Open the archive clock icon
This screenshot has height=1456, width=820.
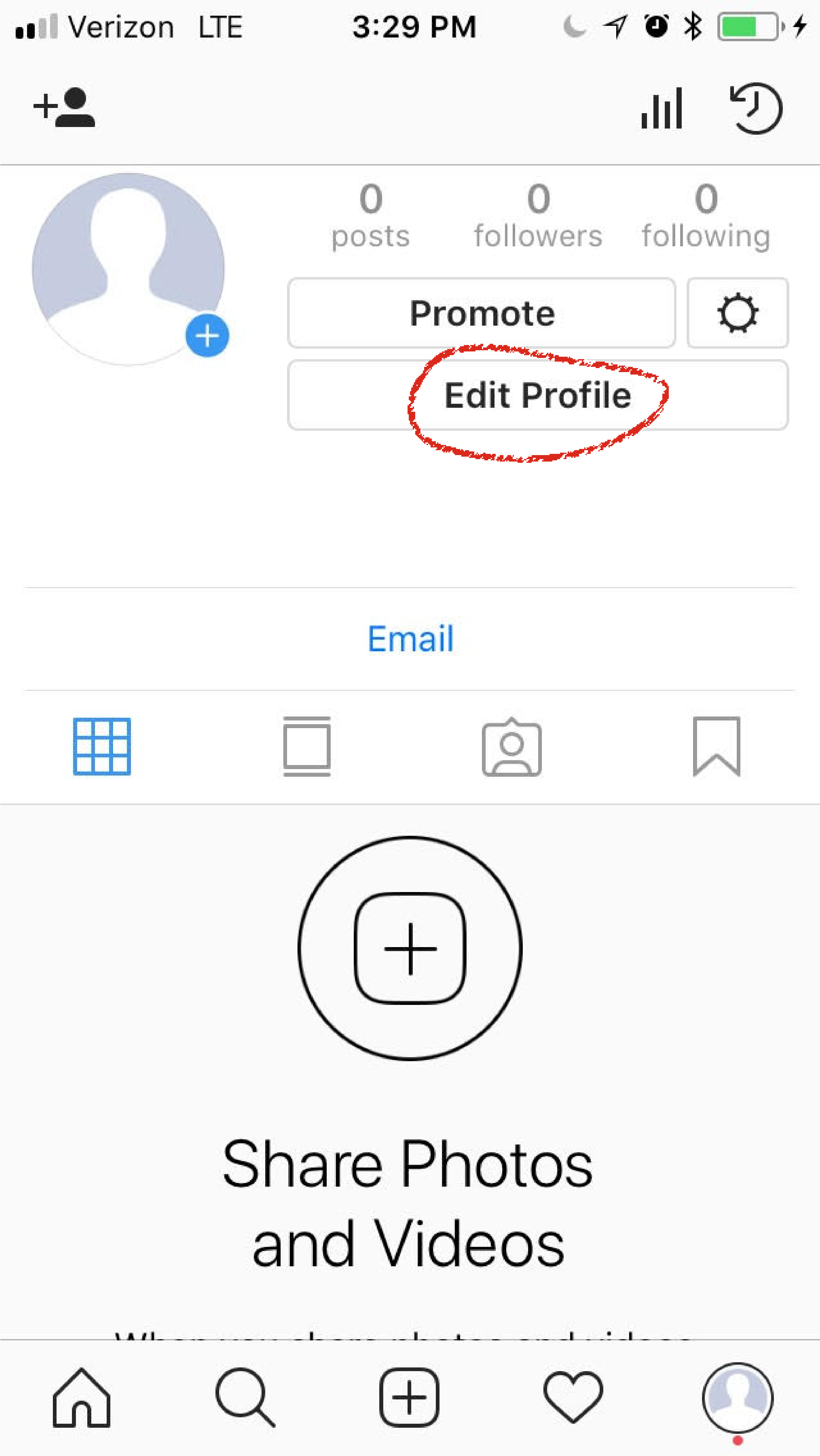tap(756, 108)
